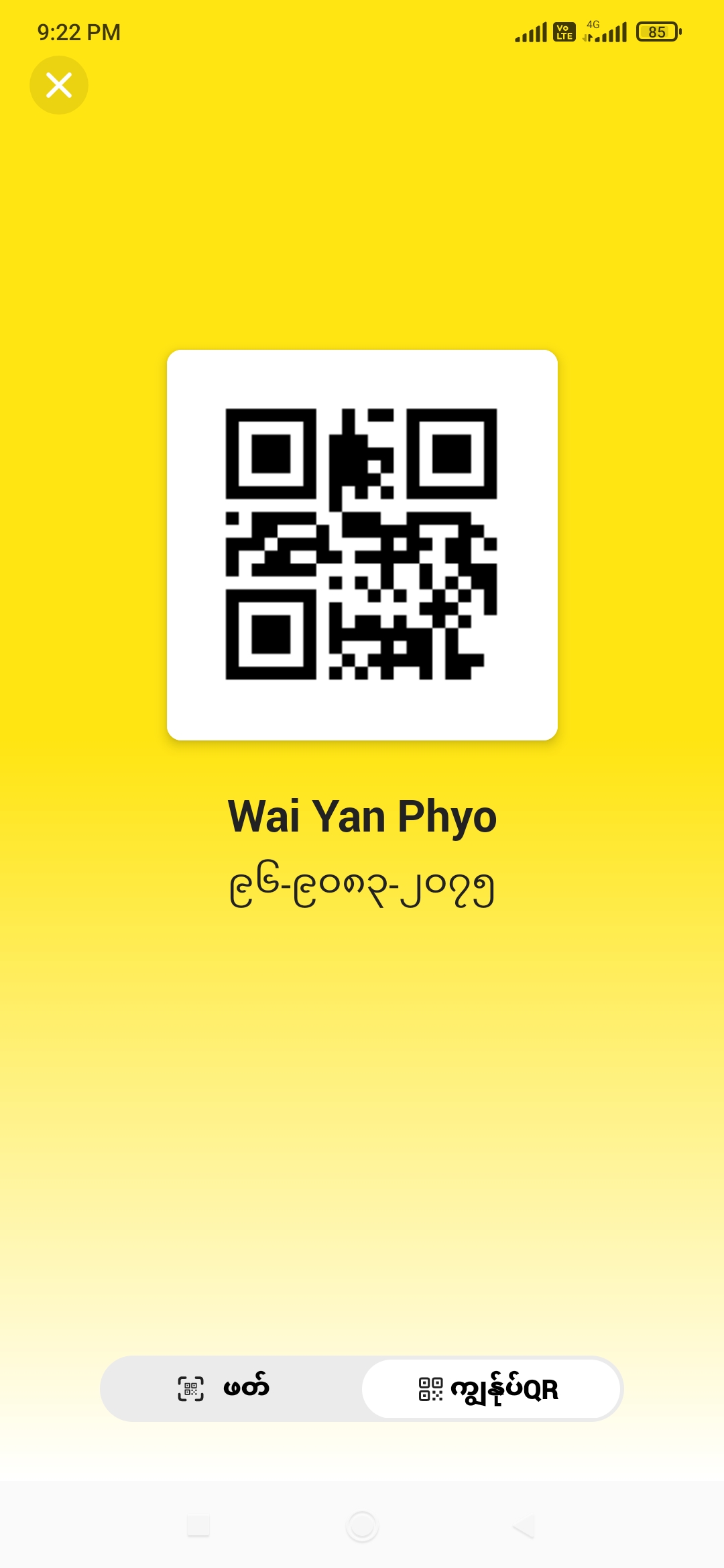Close the QR code screen
This screenshot has height=1568, width=724.
pos(59,85)
